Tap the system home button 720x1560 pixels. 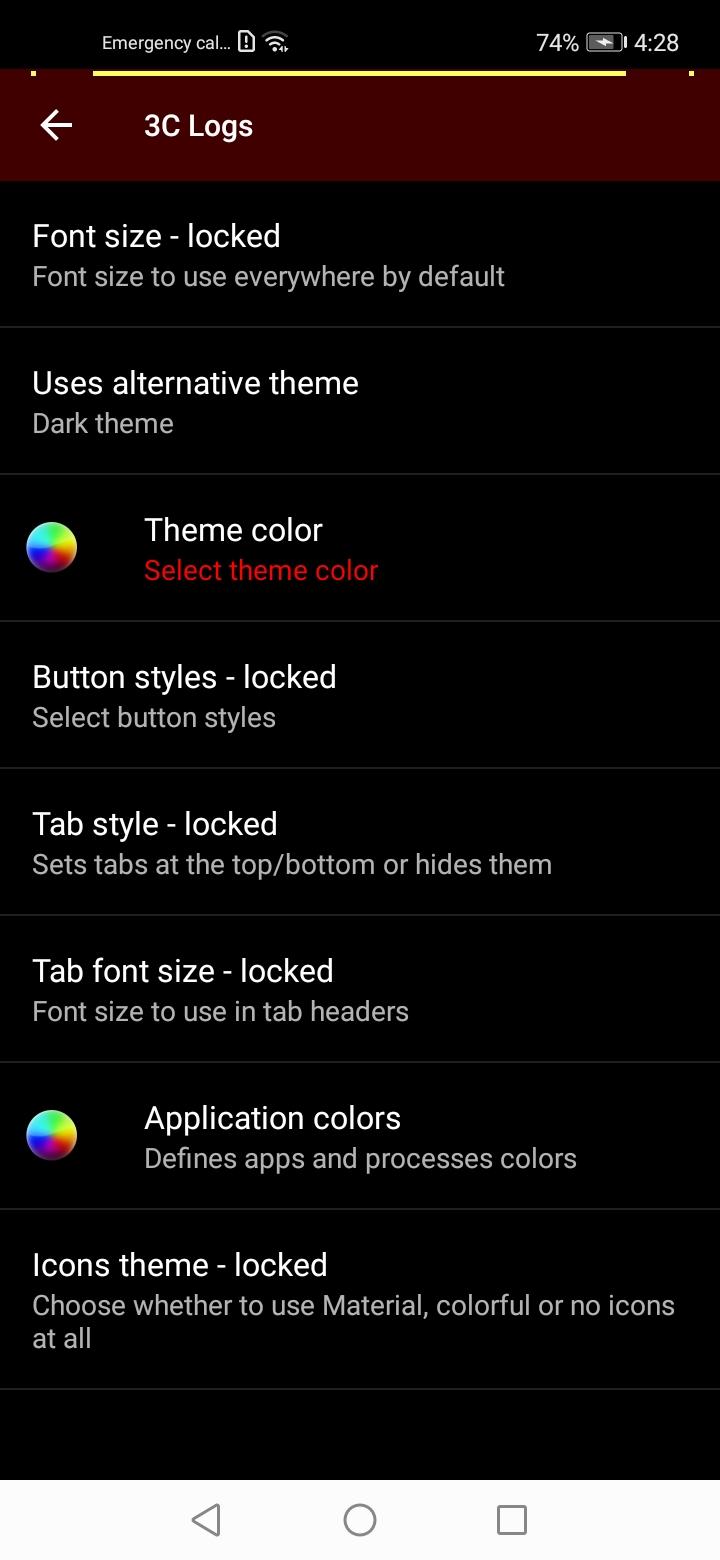click(x=360, y=1520)
